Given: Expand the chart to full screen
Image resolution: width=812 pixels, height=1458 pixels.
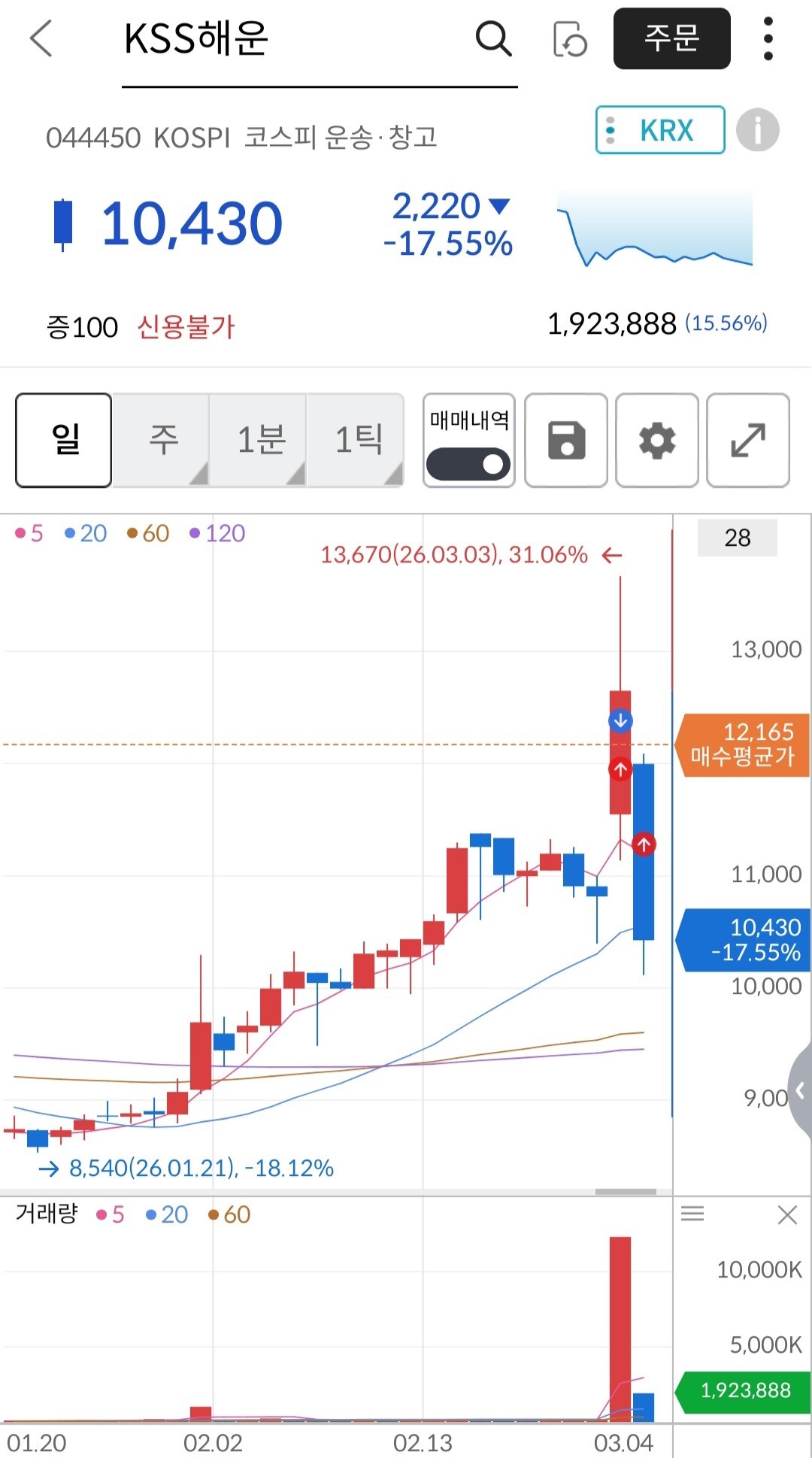Looking at the screenshot, I should coord(748,440).
